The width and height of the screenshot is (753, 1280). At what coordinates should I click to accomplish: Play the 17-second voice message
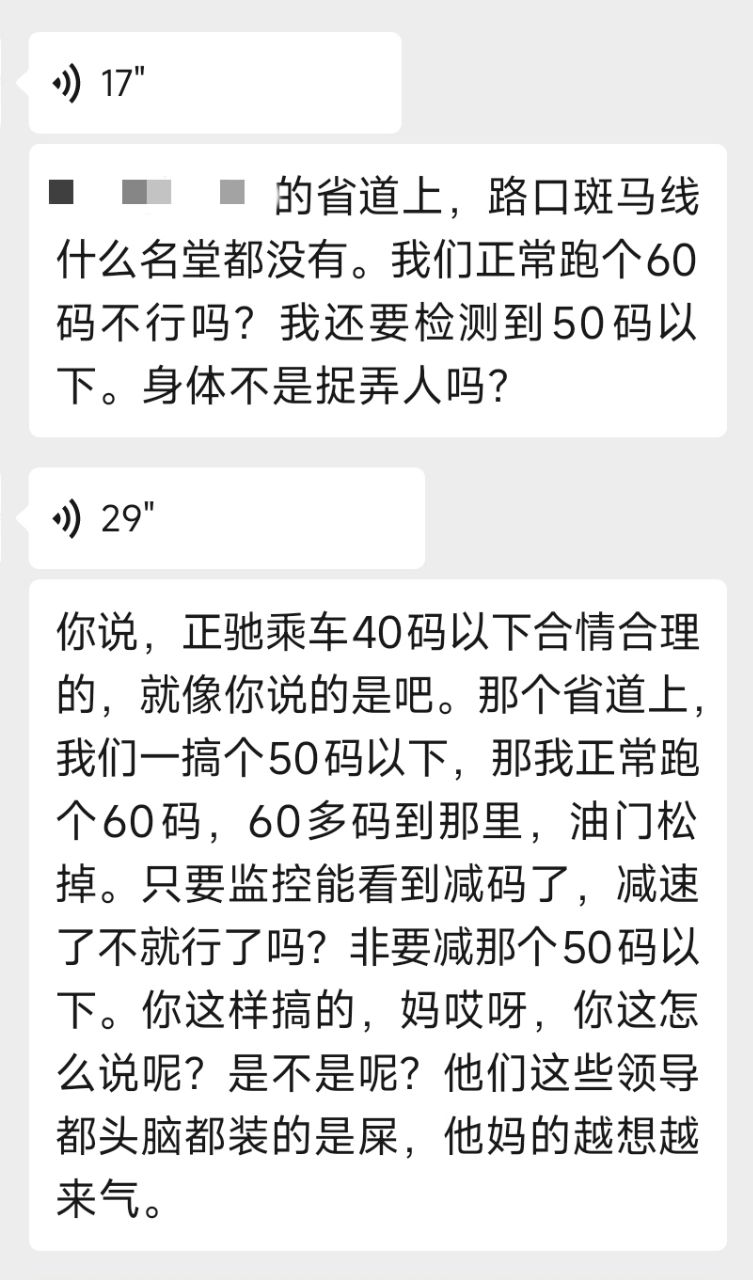(214, 83)
